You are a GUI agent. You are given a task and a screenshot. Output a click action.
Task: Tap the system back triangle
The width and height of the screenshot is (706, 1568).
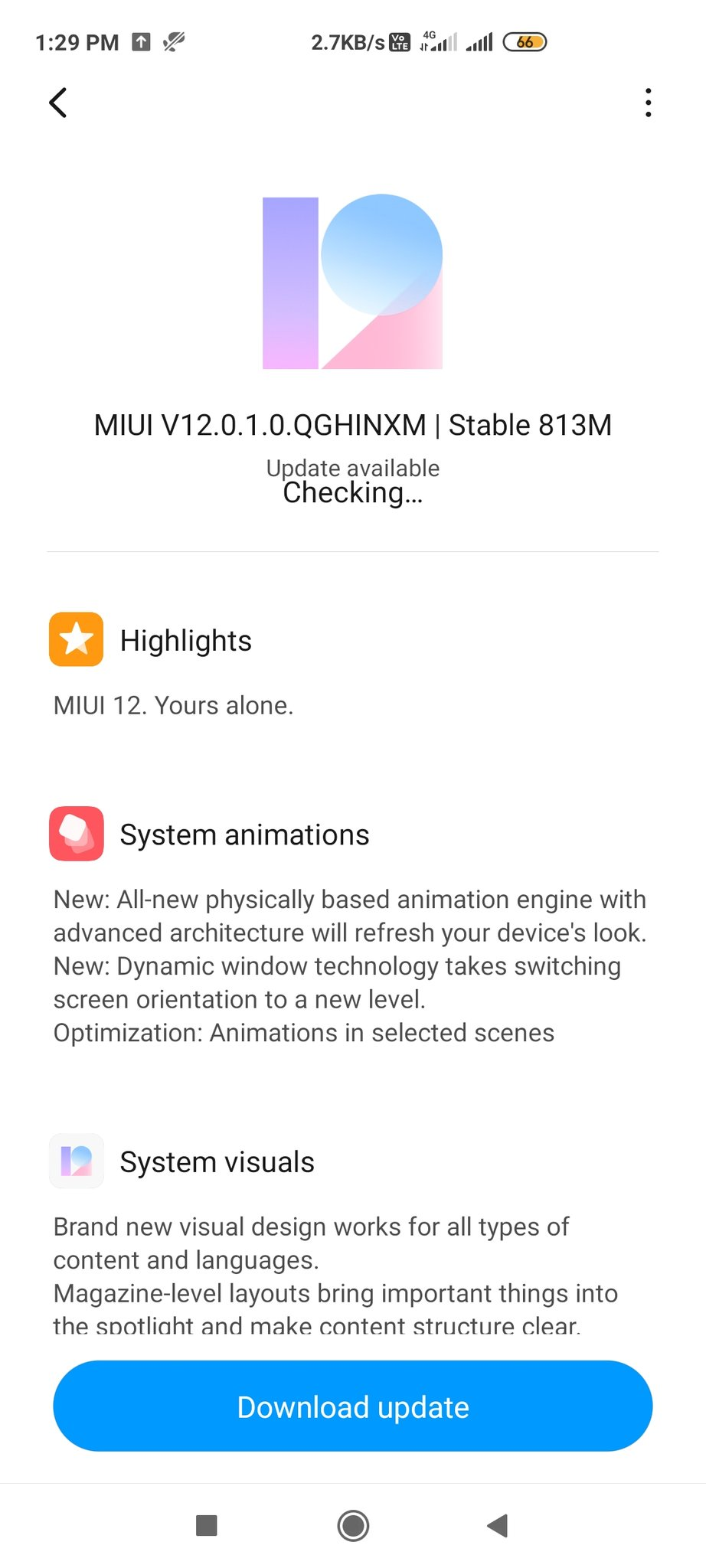coord(498,1525)
